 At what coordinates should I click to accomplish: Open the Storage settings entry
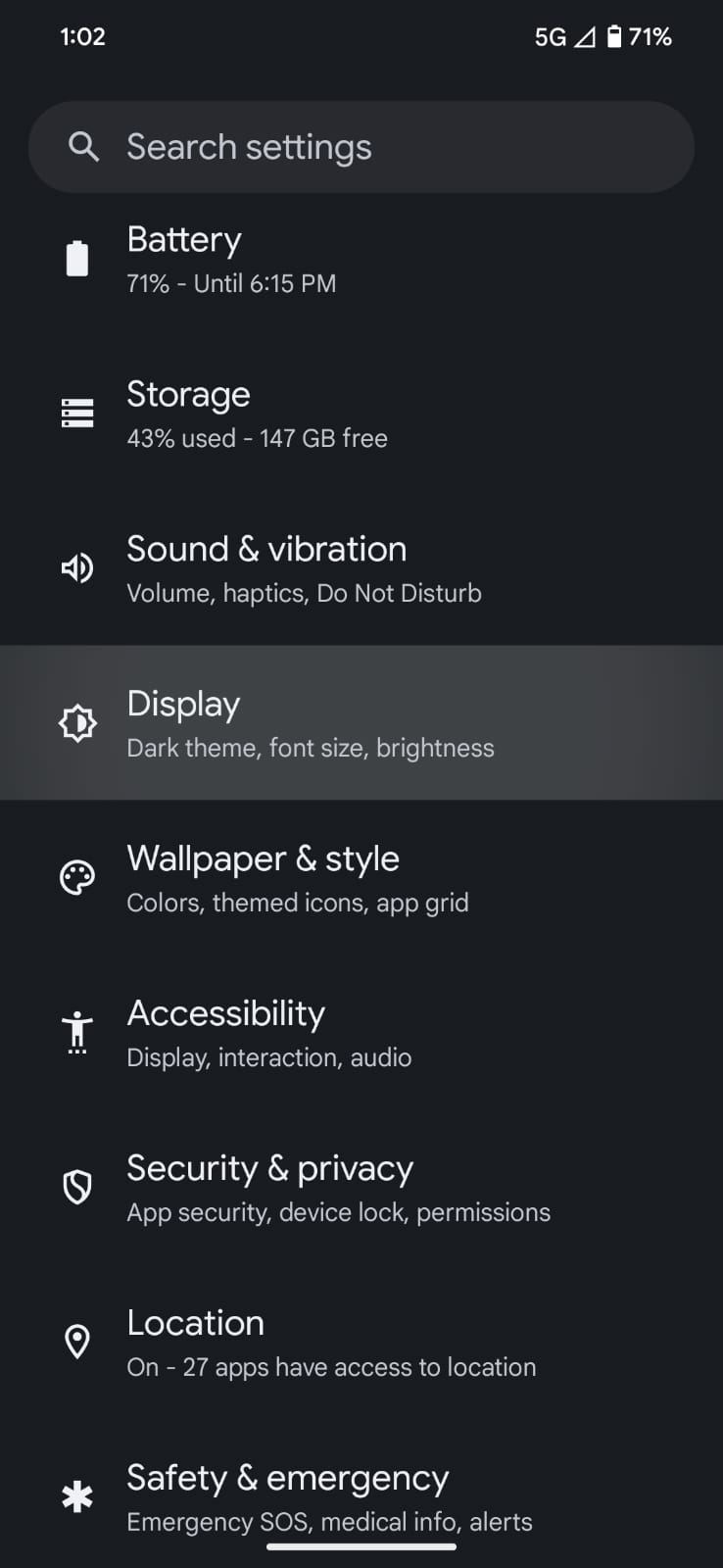tap(361, 412)
